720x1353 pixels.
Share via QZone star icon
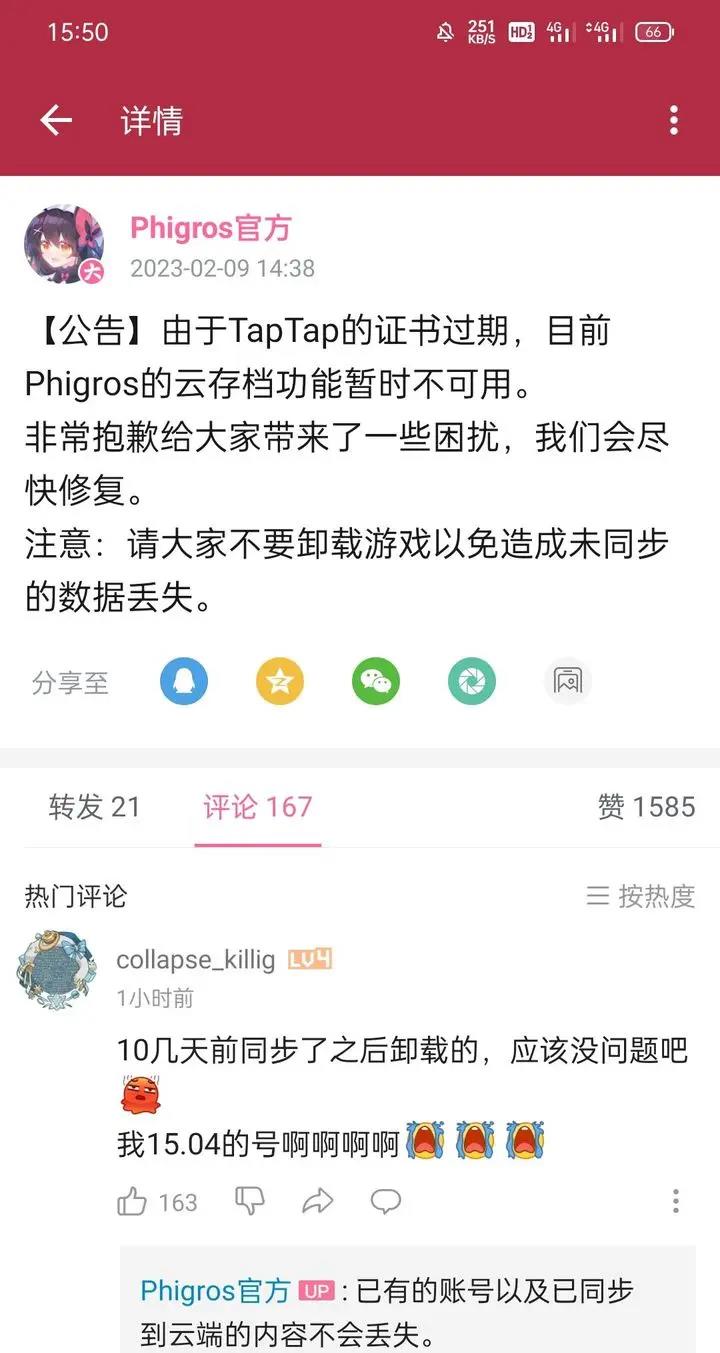coord(279,681)
